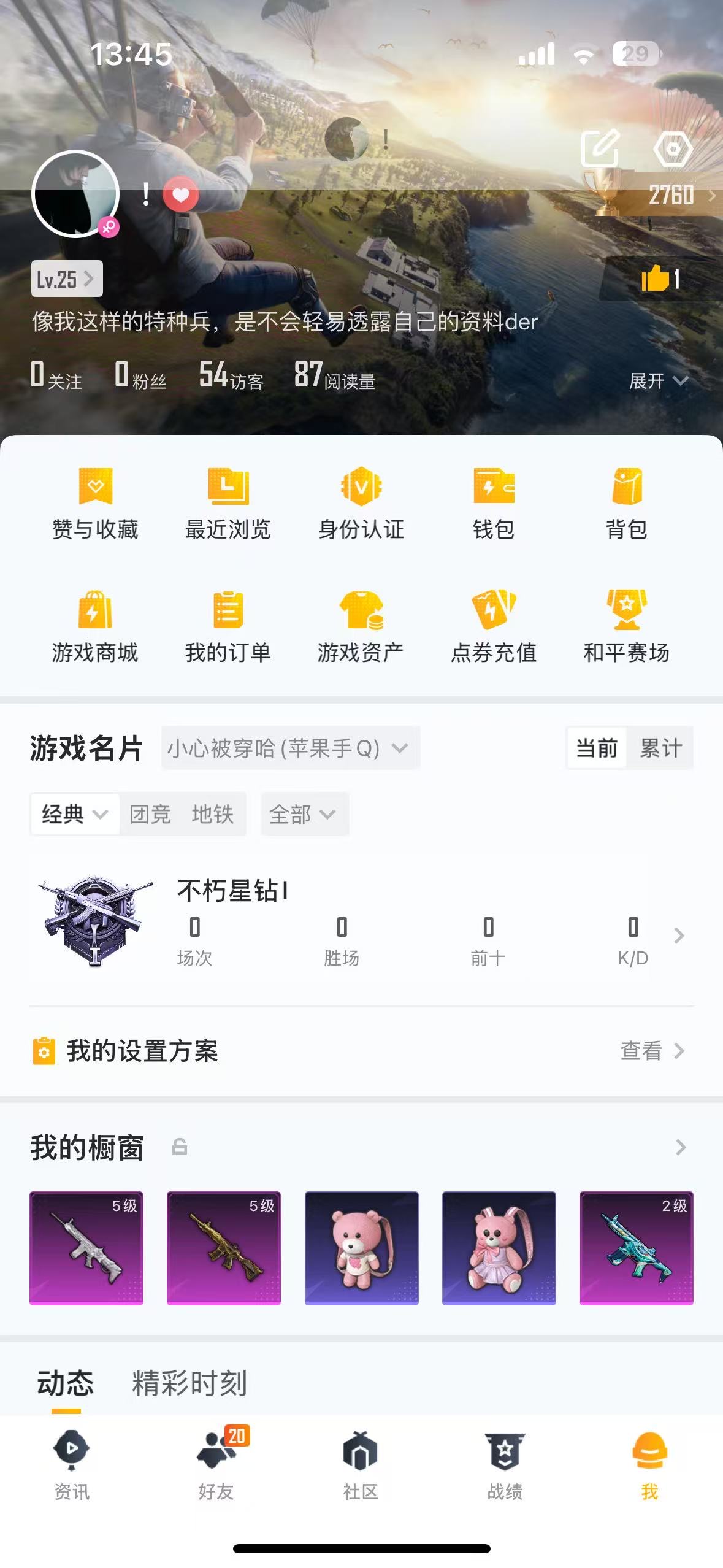Open 赞与收藏 likes and favorites
This screenshot has width=723, height=1568.
95,504
